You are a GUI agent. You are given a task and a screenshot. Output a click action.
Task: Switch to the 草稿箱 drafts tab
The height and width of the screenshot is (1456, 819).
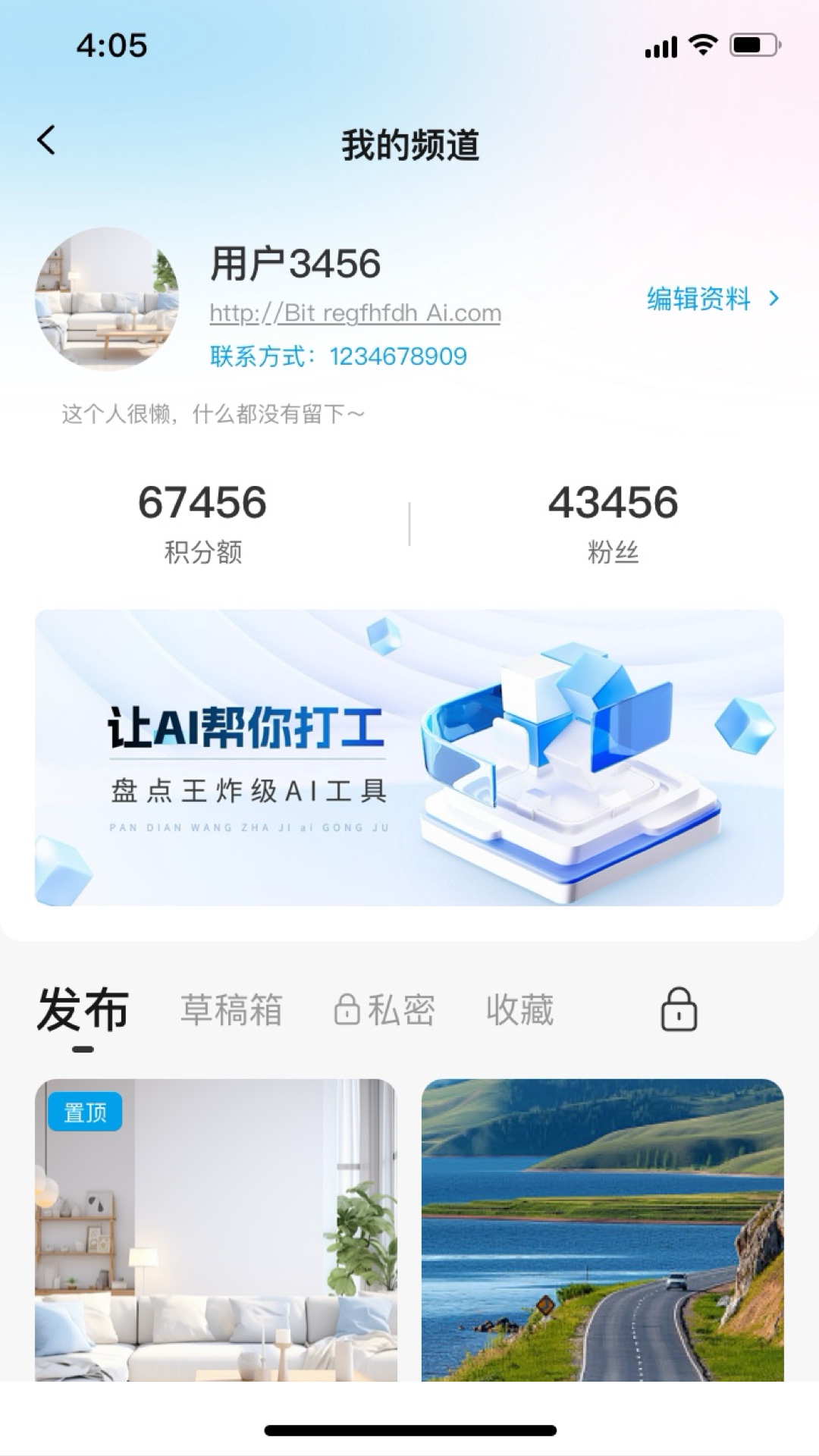click(x=233, y=1009)
